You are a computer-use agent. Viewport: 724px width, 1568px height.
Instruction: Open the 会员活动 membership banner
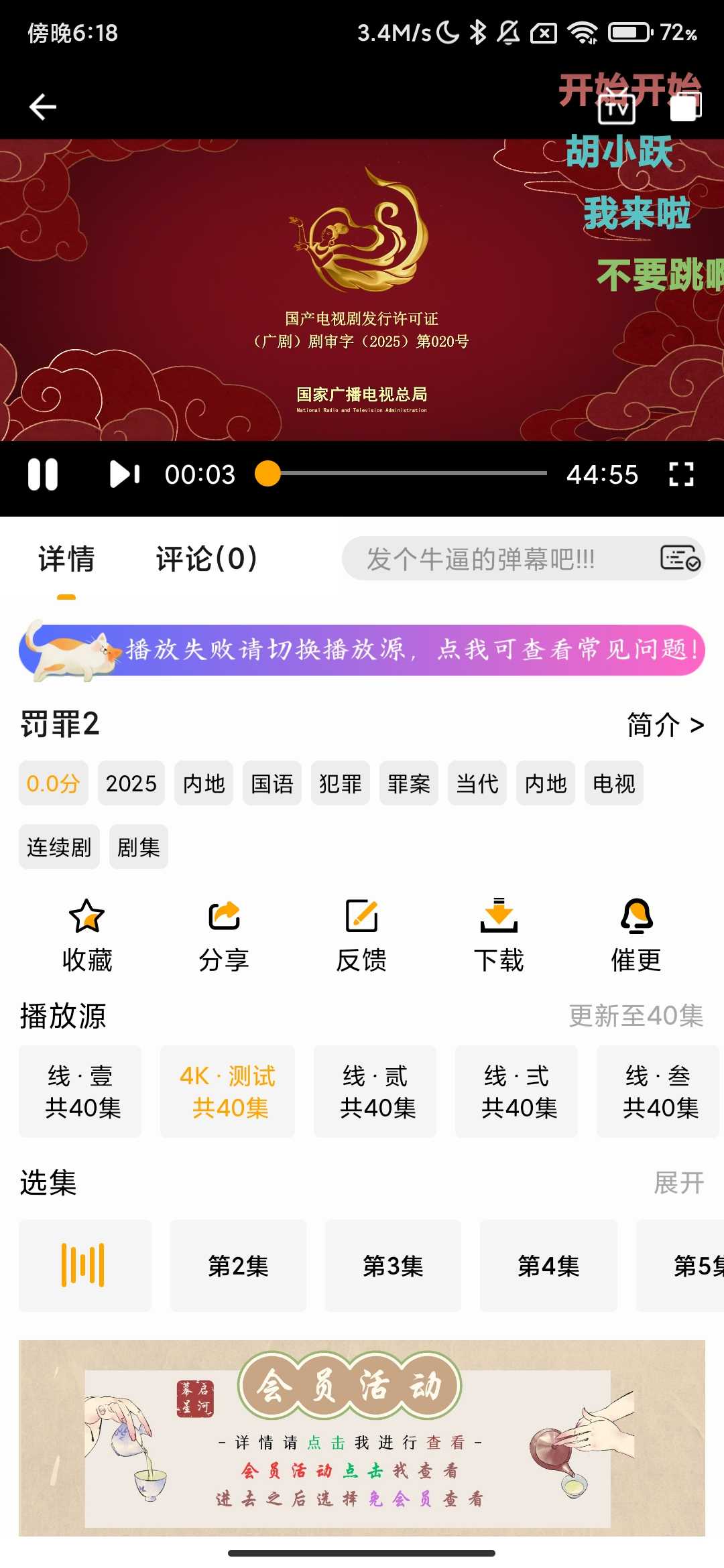coord(362,1437)
